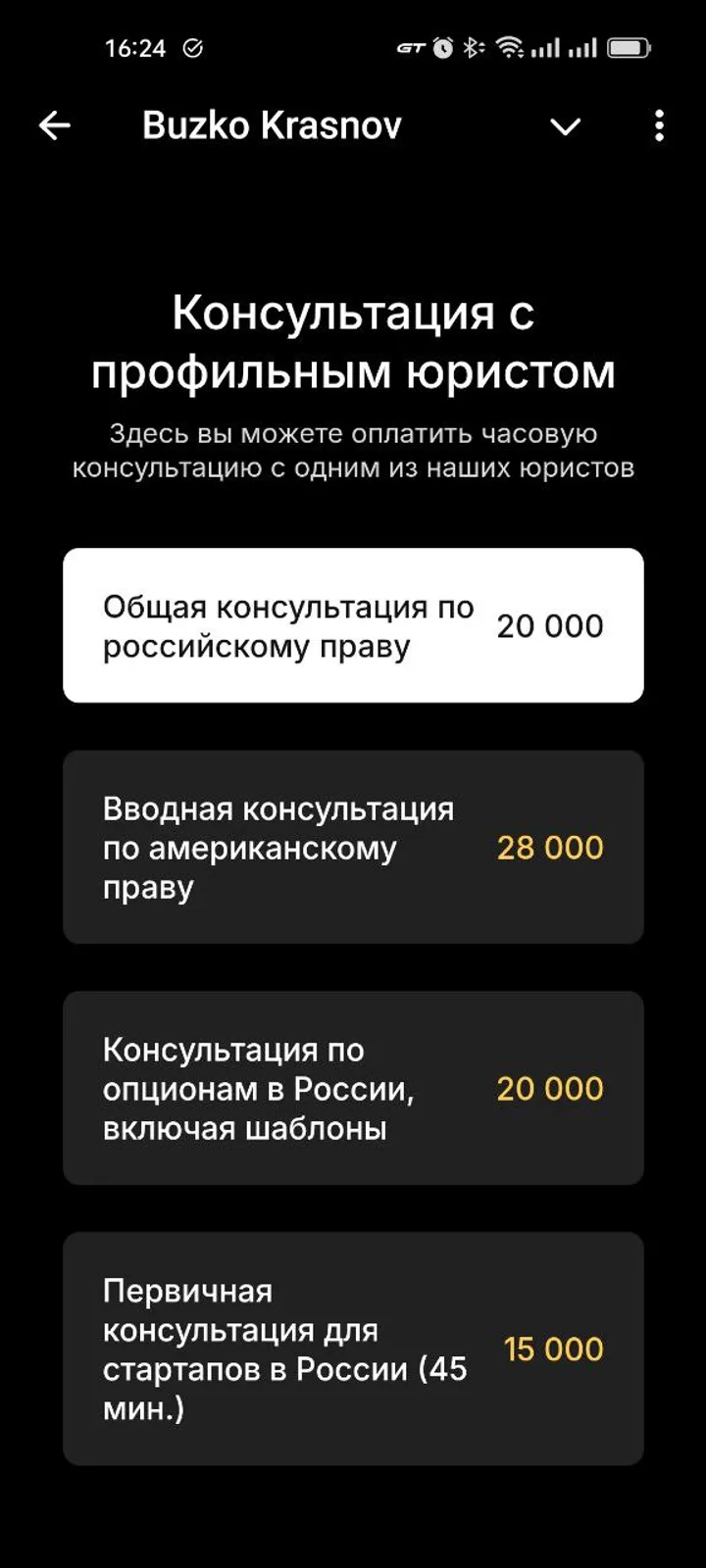Click the second SIM signal bars icon
This screenshot has width=706, height=1568.
tap(581, 46)
